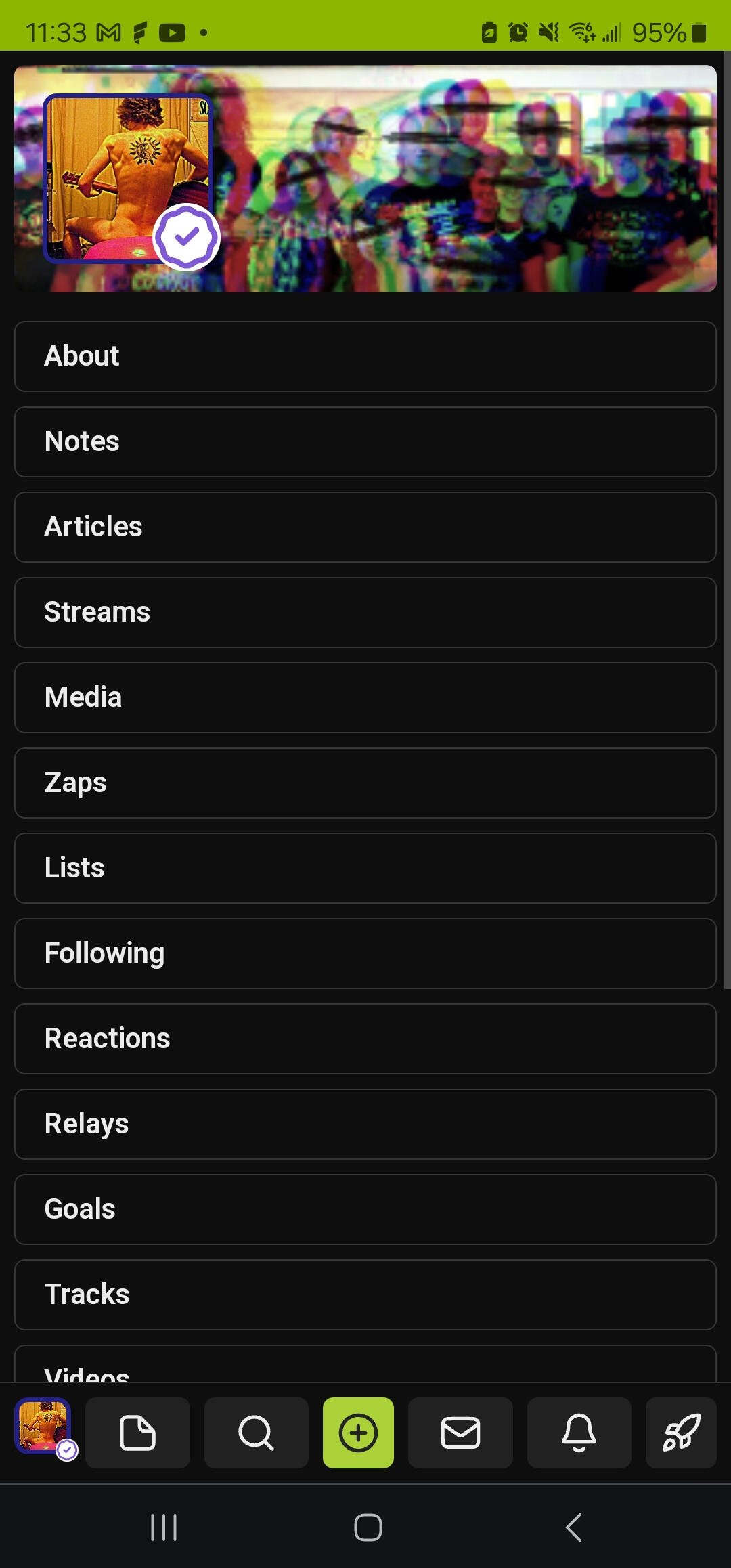Open the notifications bell

(579, 1433)
